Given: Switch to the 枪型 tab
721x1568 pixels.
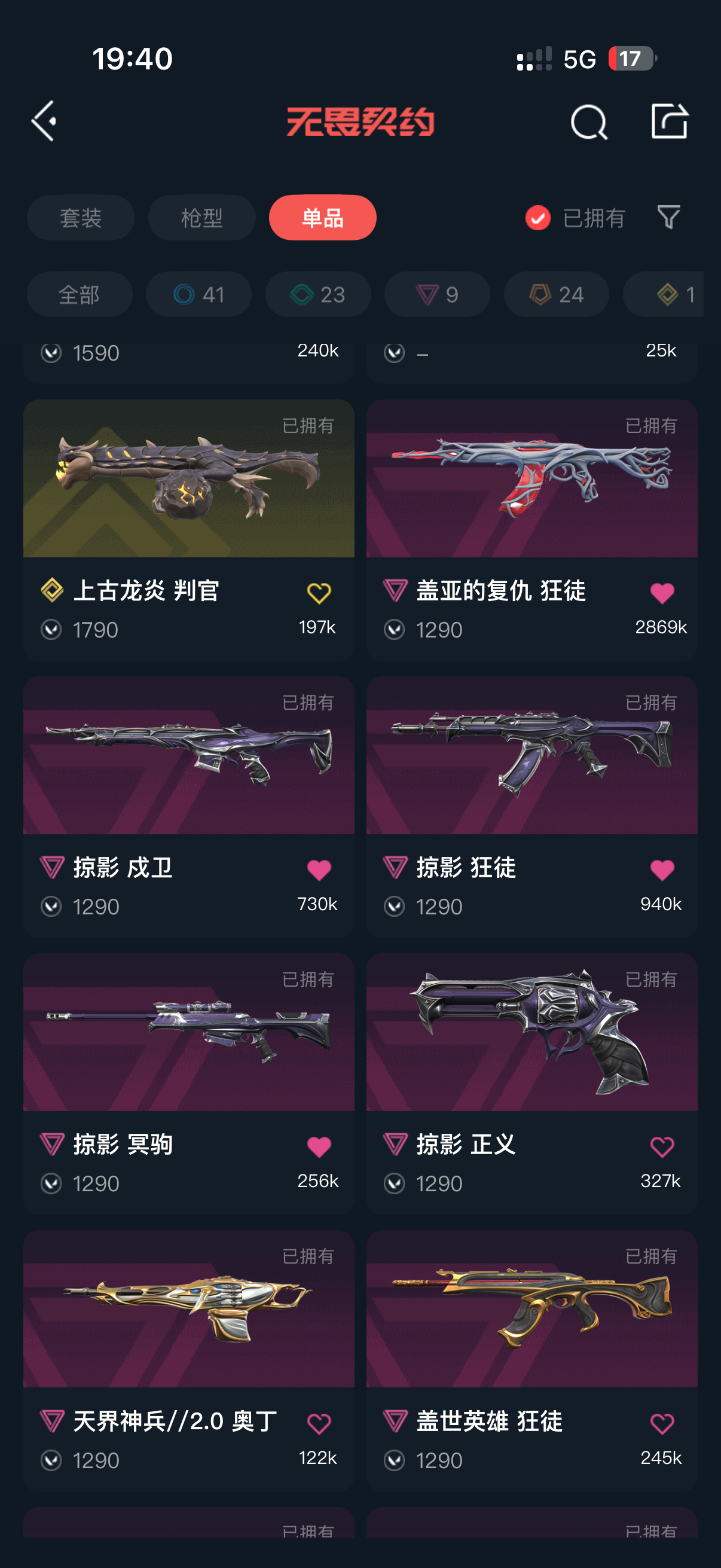Looking at the screenshot, I should coord(201,218).
